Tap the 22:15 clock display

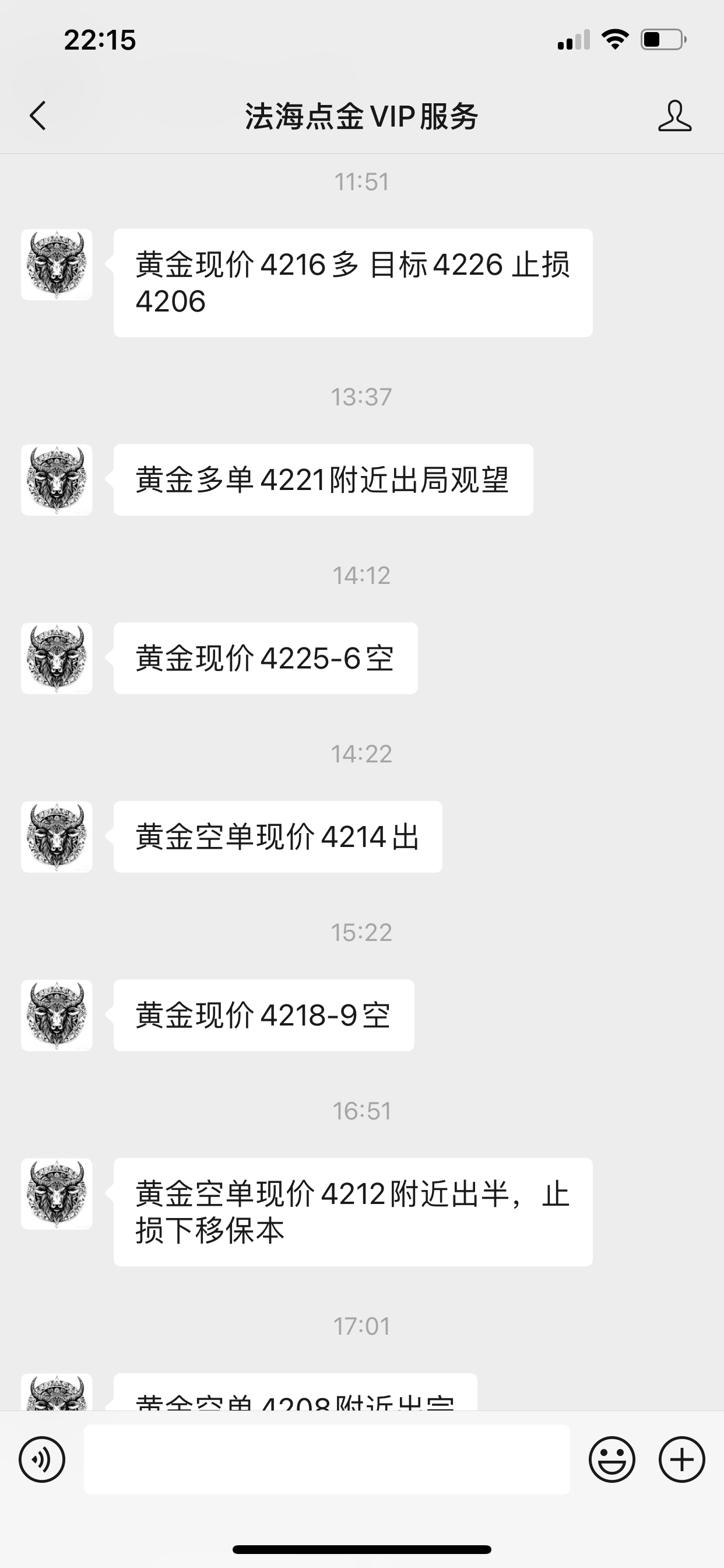(102, 40)
